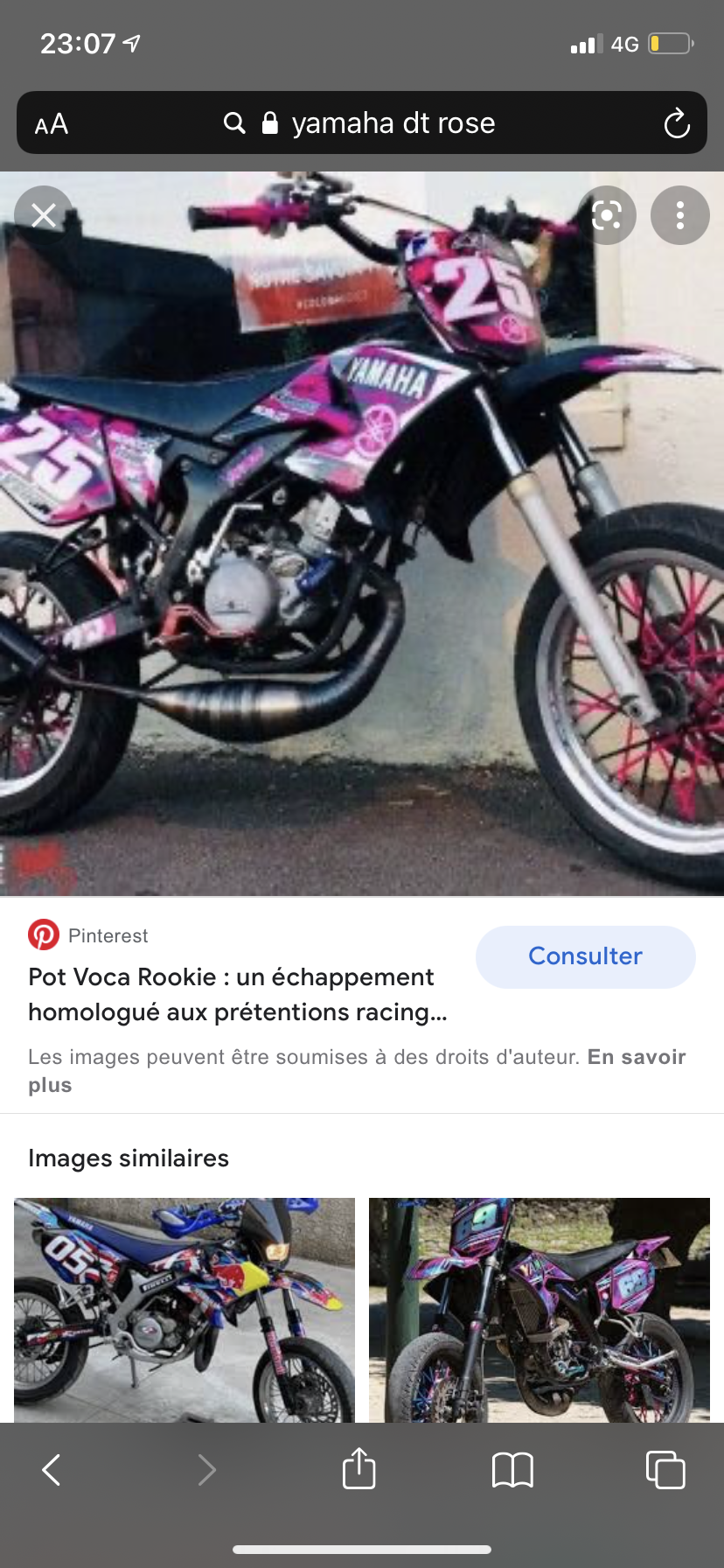The height and width of the screenshot is (1568, 724).
Task: Open the similar Red Bull bike image
Action: click(184, 1309)
